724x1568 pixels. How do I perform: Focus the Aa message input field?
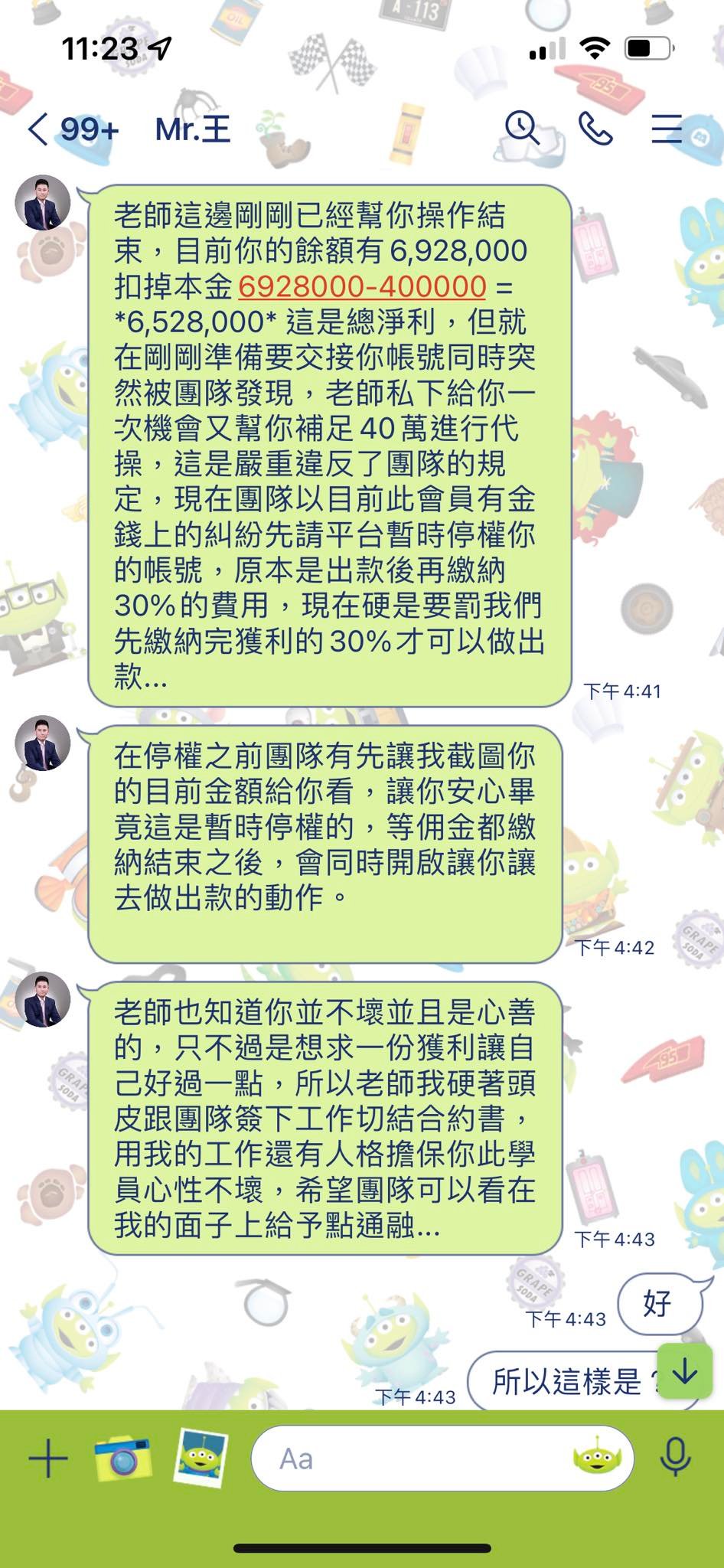coord(413,1459)
